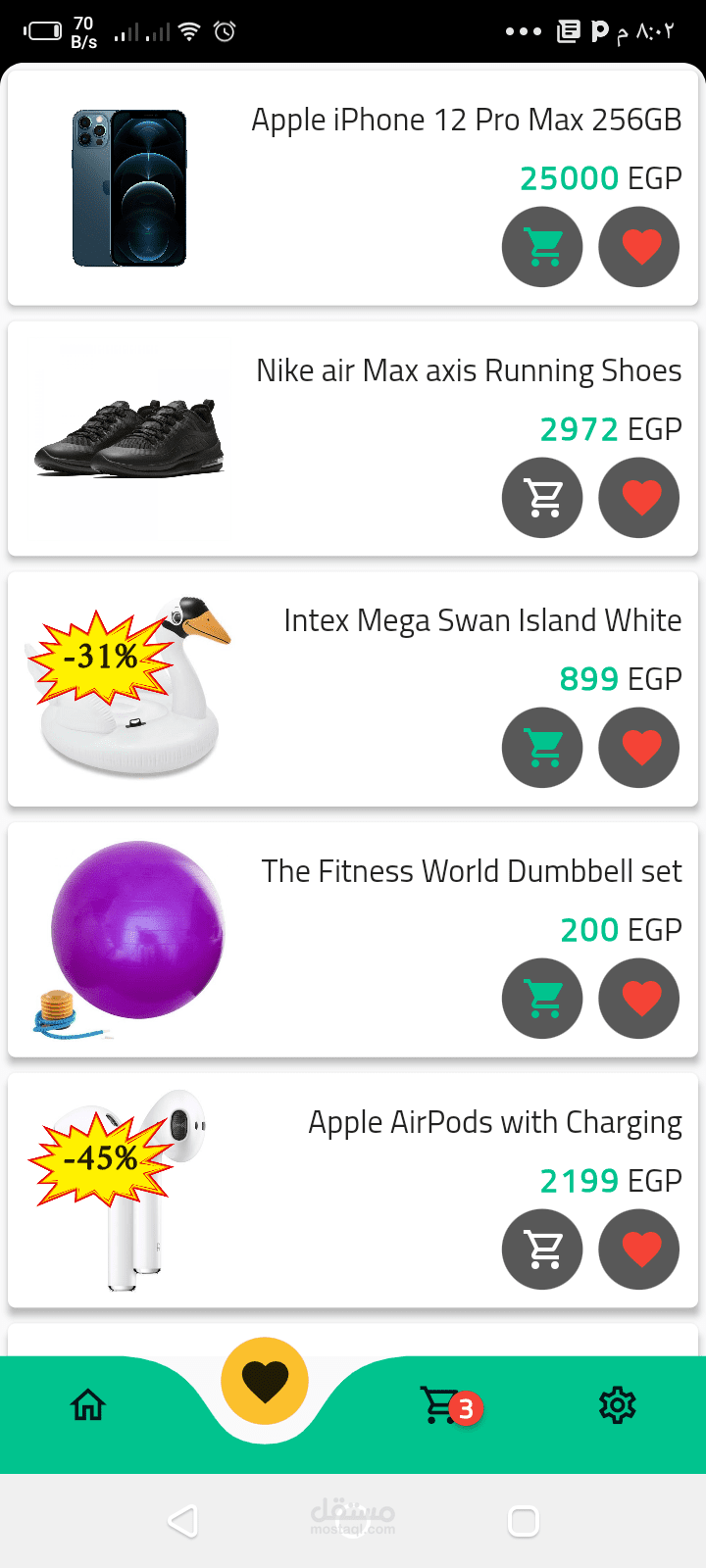Unfavorite the Apple iPhone 12 Pro Max

639,247
